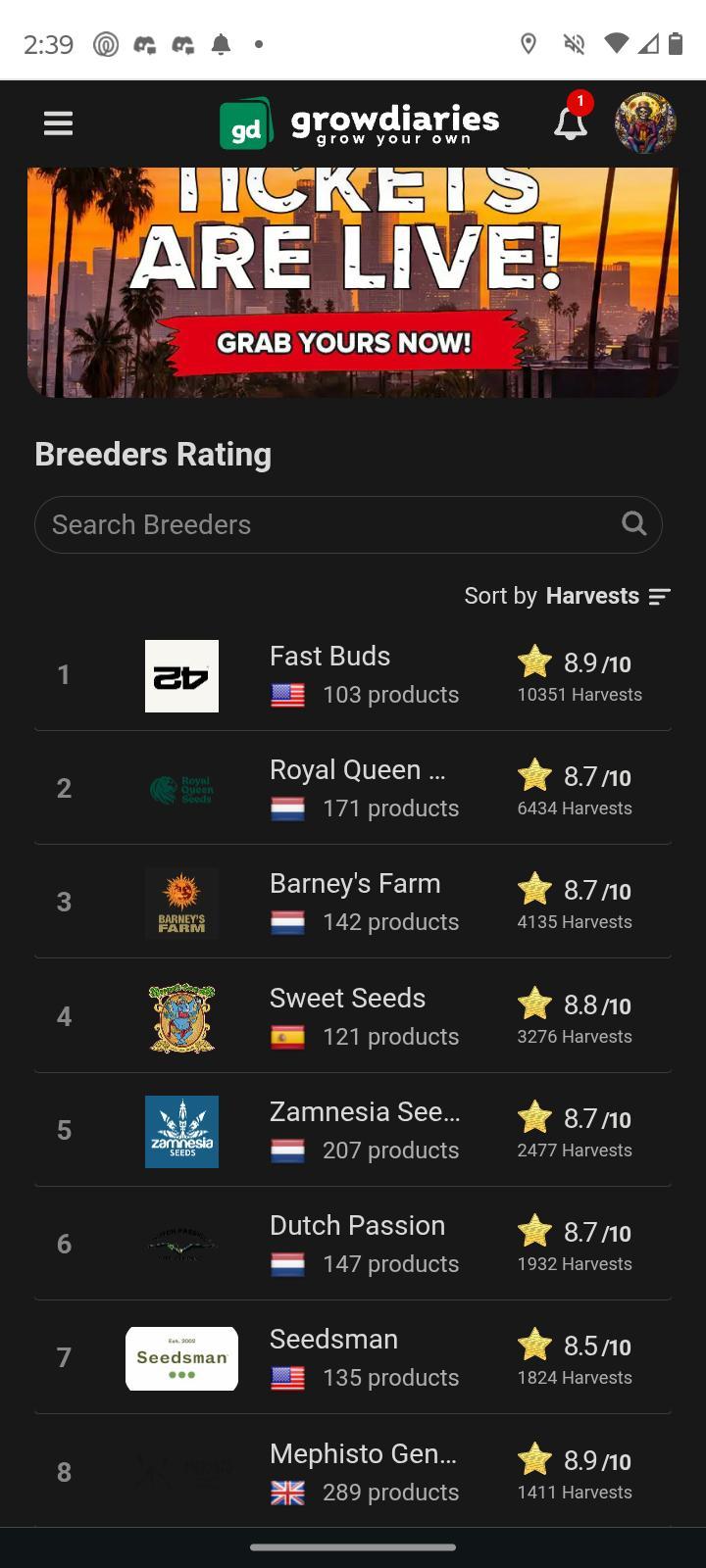Open the Dutch Passion breeder

coord(357,1226)
